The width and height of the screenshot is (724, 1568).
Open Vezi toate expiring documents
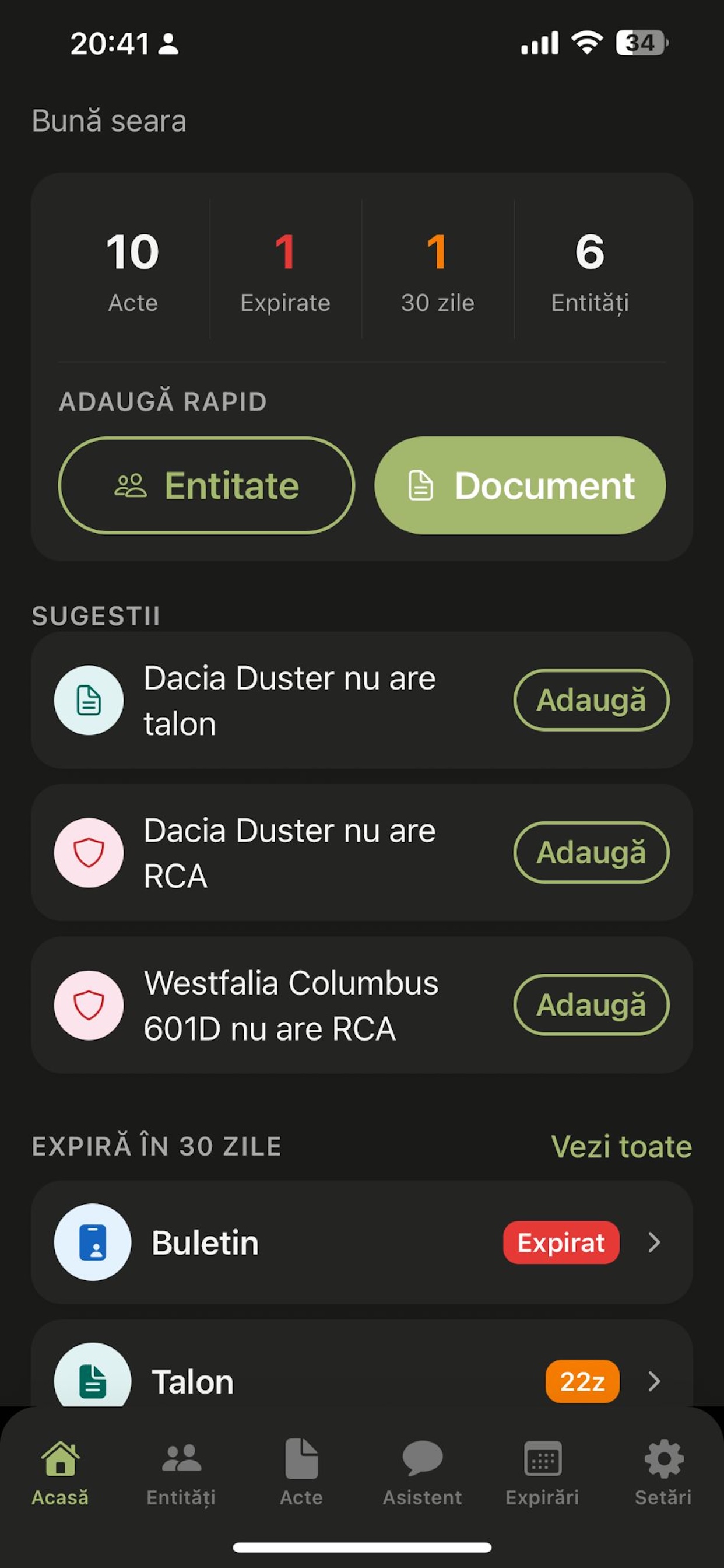622,1146
